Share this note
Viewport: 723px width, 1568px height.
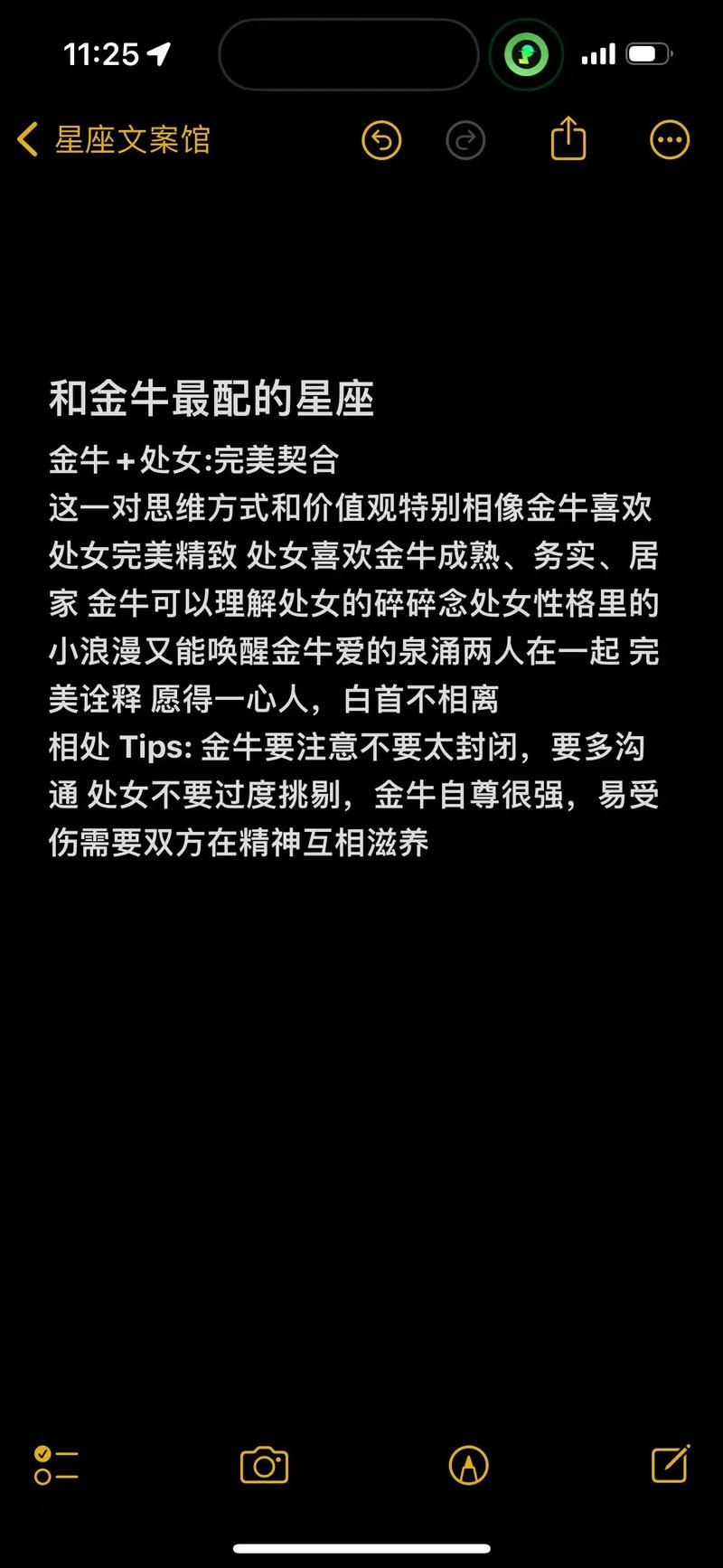[568, 139]
